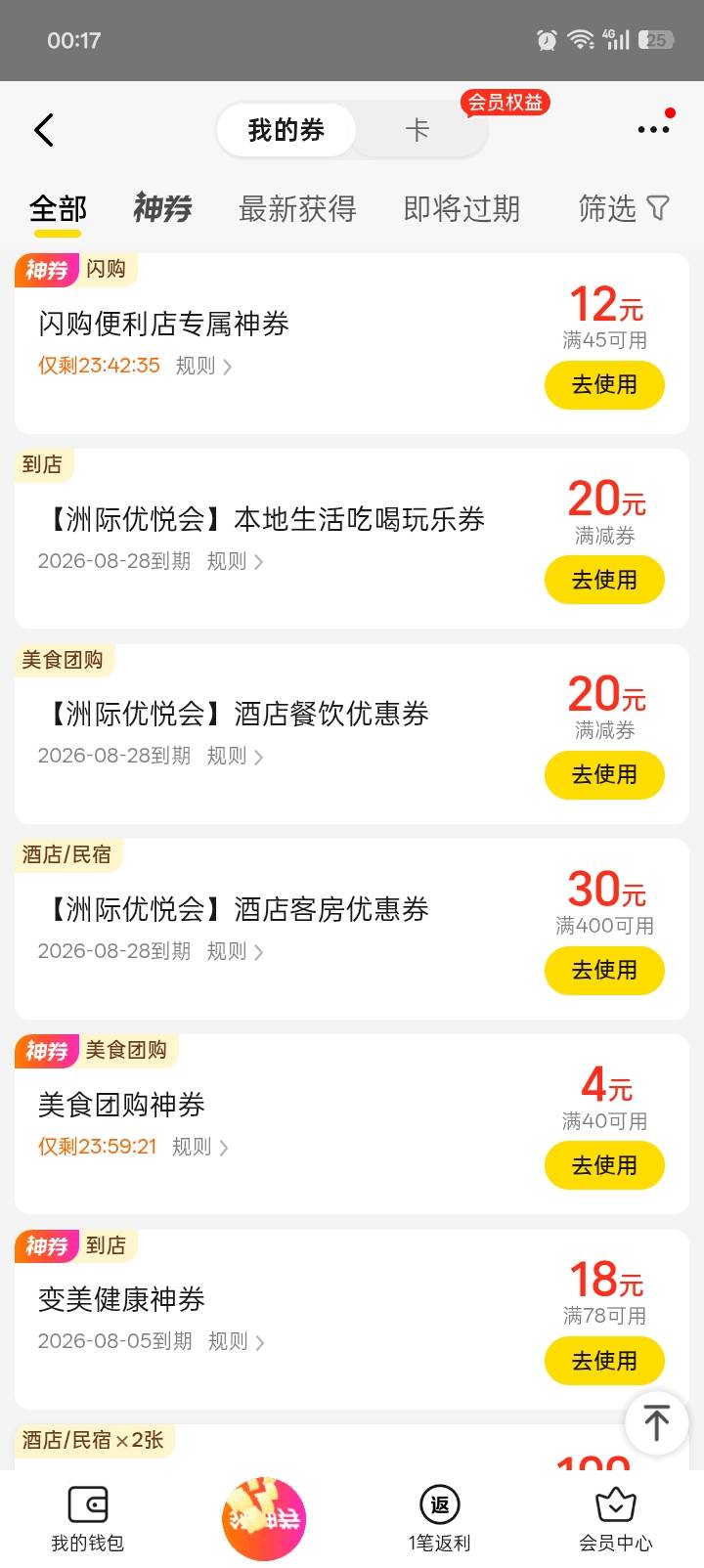
Task: Select the 神券 tab
Action: pyautogui.click(x=162, y=208)
